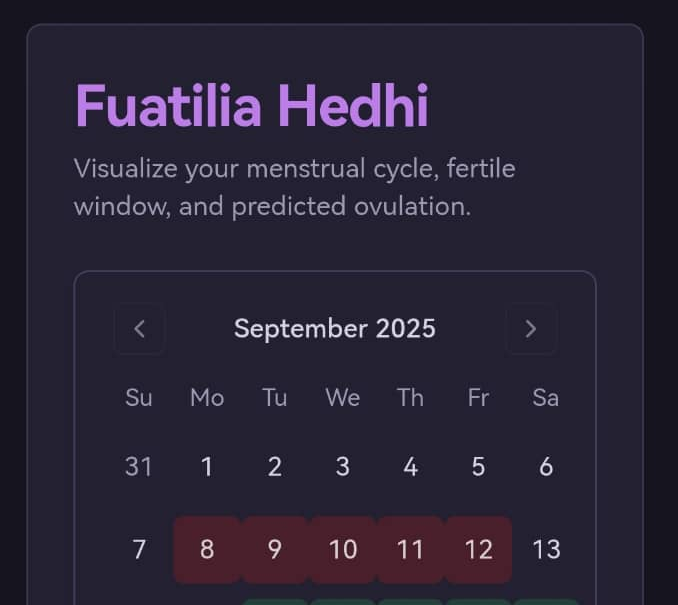
Task: Tap day 6 in the calendar
Action: [546, 467]
